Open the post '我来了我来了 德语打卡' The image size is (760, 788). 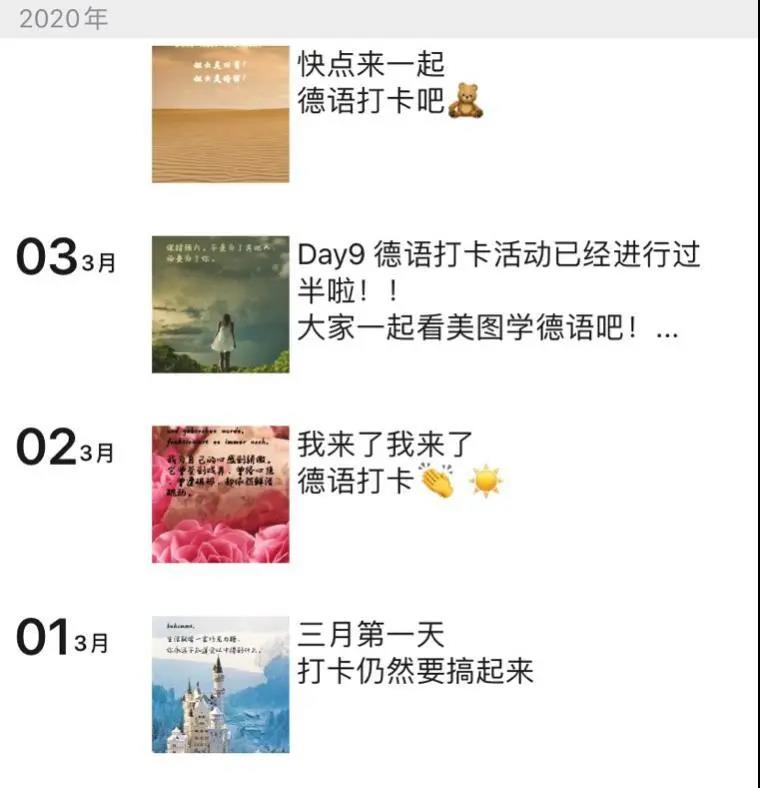[400, 463]
